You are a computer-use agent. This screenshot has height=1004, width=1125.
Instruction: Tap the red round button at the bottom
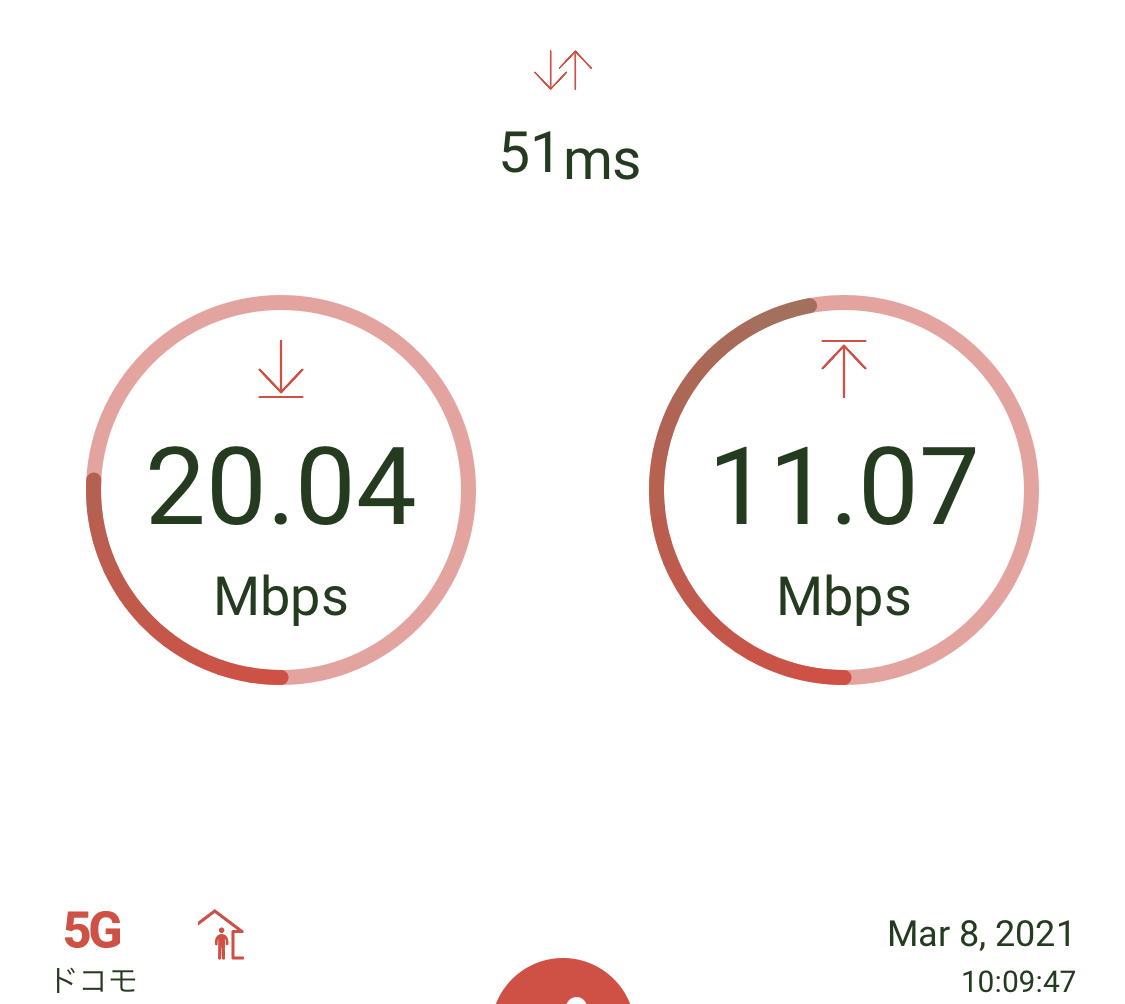(x=563, y=985)
